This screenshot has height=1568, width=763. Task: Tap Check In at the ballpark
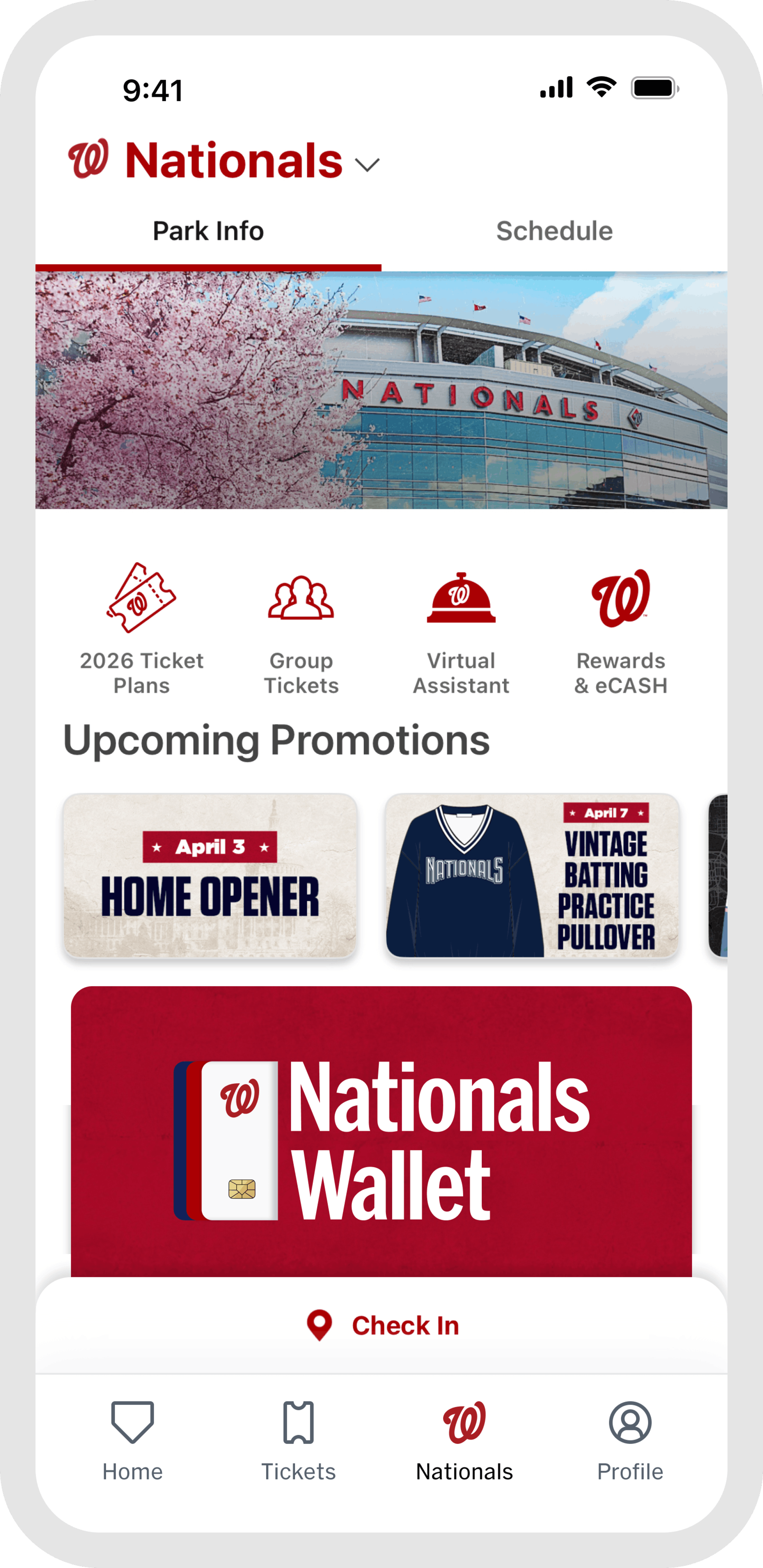click(x=383, y=1326)
